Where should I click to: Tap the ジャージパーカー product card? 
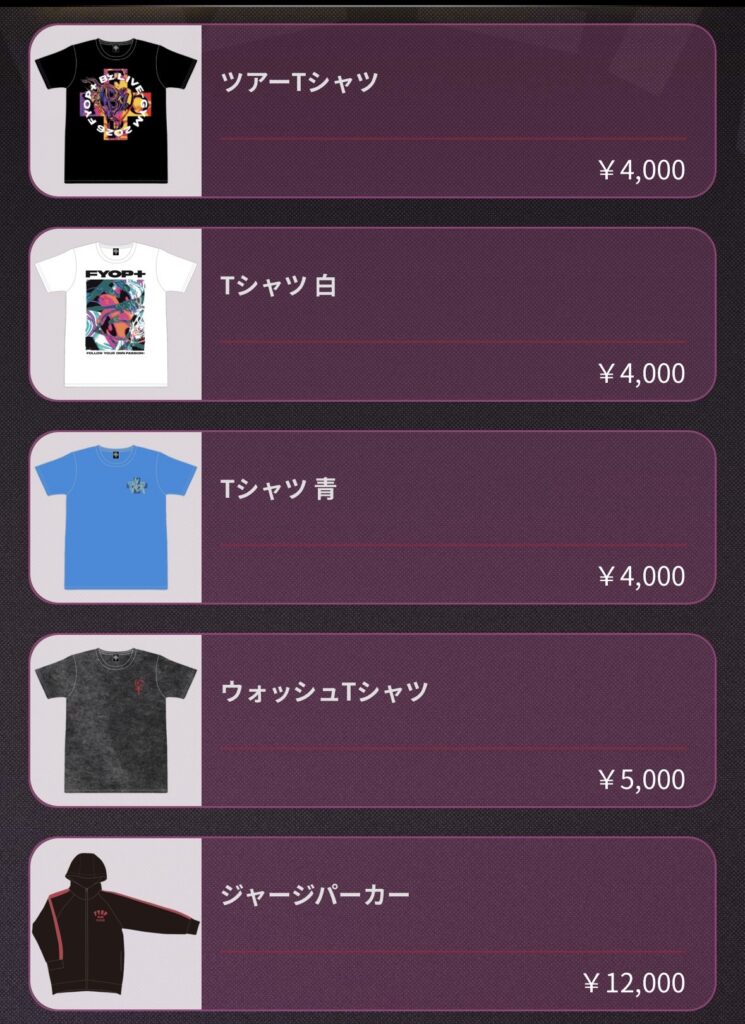pyautogui.click(x=372, y=922)
